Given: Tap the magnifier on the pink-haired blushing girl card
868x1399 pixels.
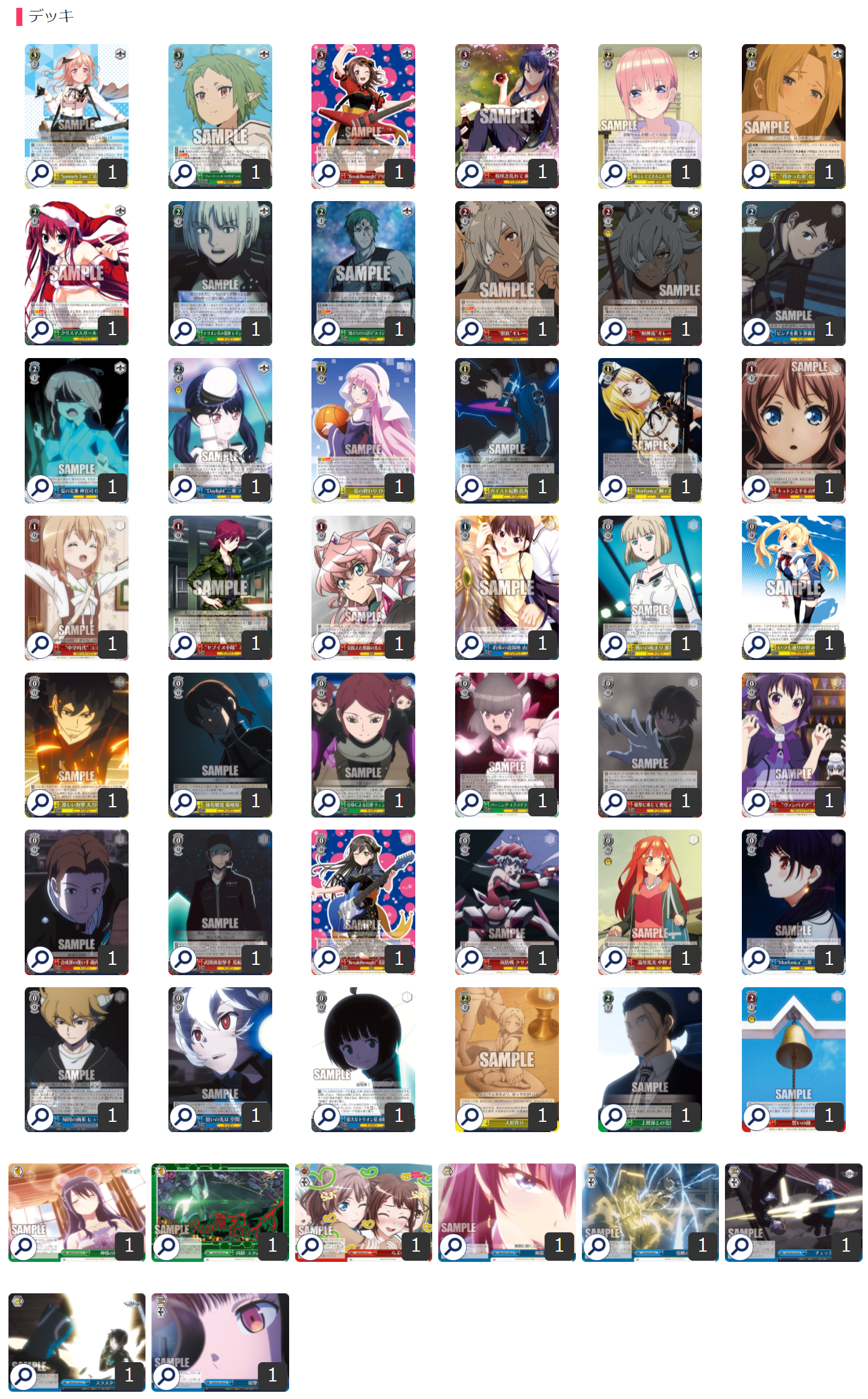Looking at the screenshot, I should pyautogui.click(x=613, y=173).
